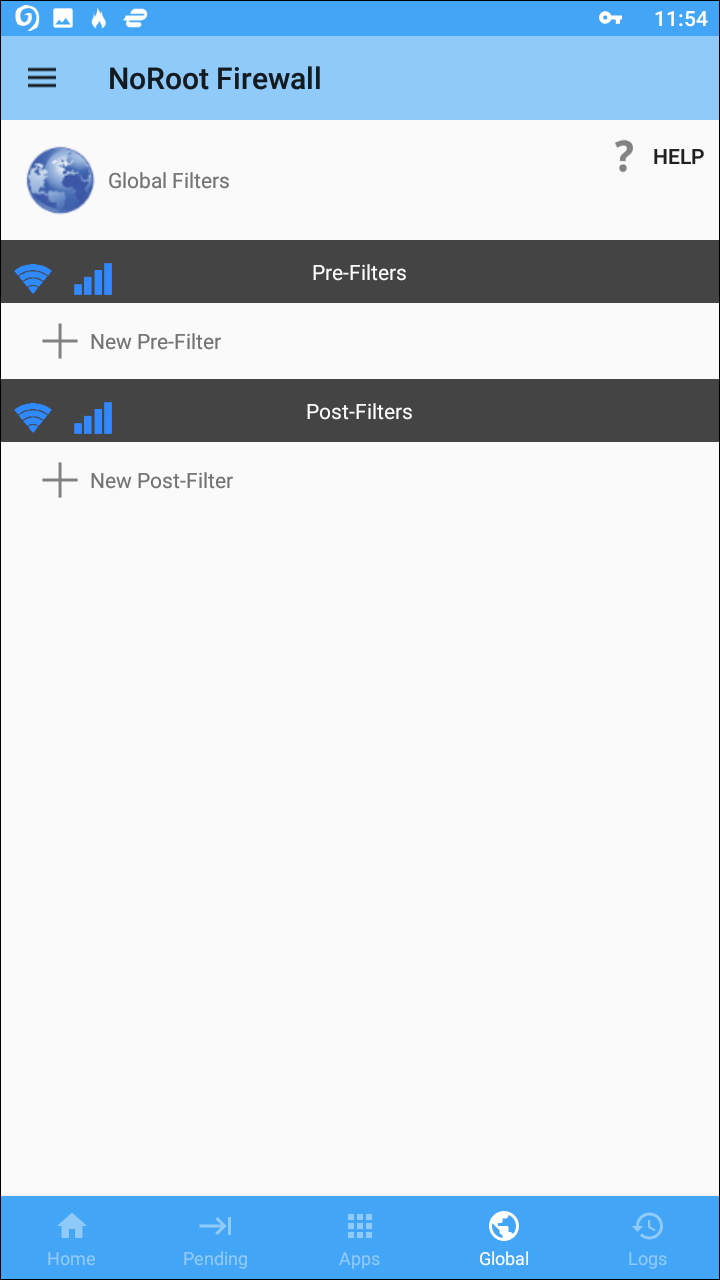This screenshot has height=1280, width=720.
Task: Switch to the Pending tab
Action: point(215,1238)
